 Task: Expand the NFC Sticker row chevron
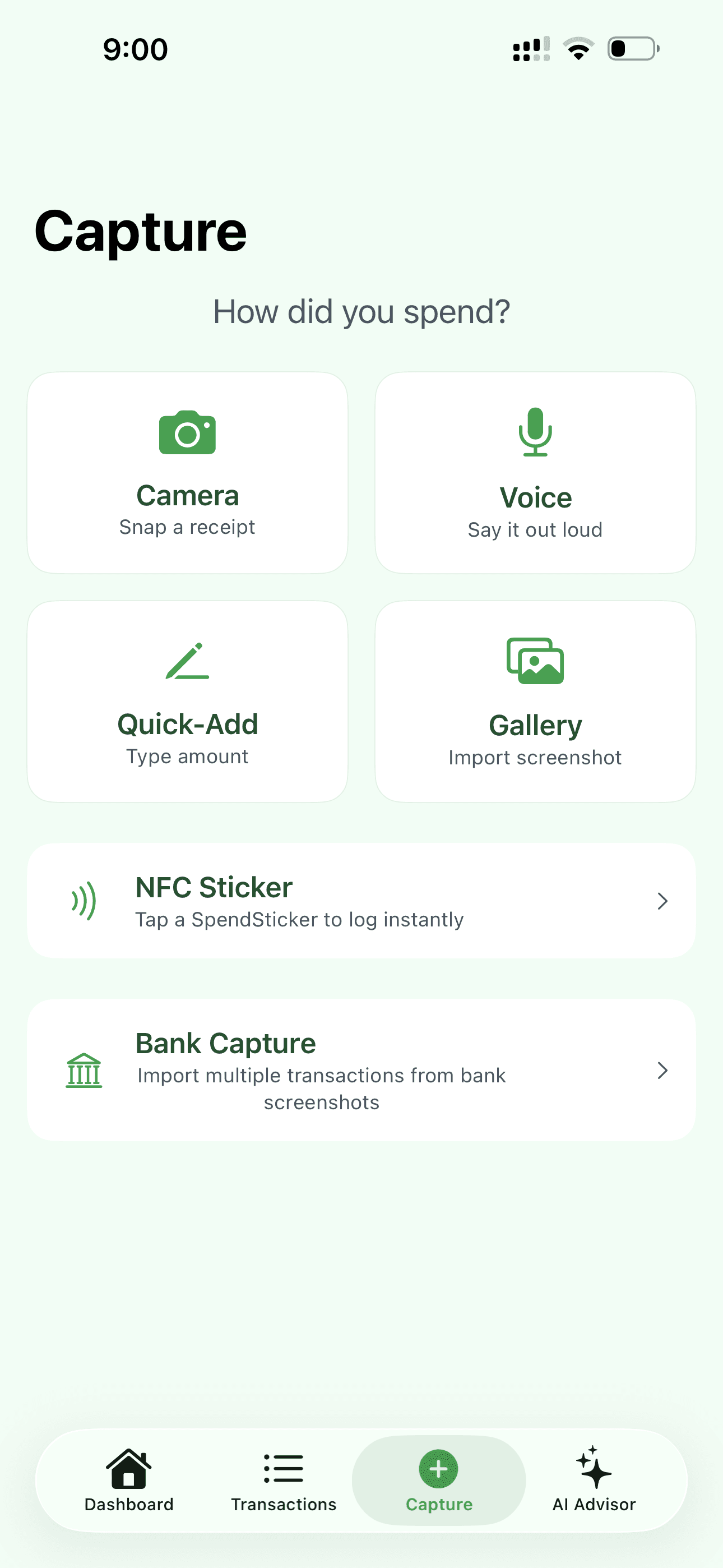pos(662,901)
